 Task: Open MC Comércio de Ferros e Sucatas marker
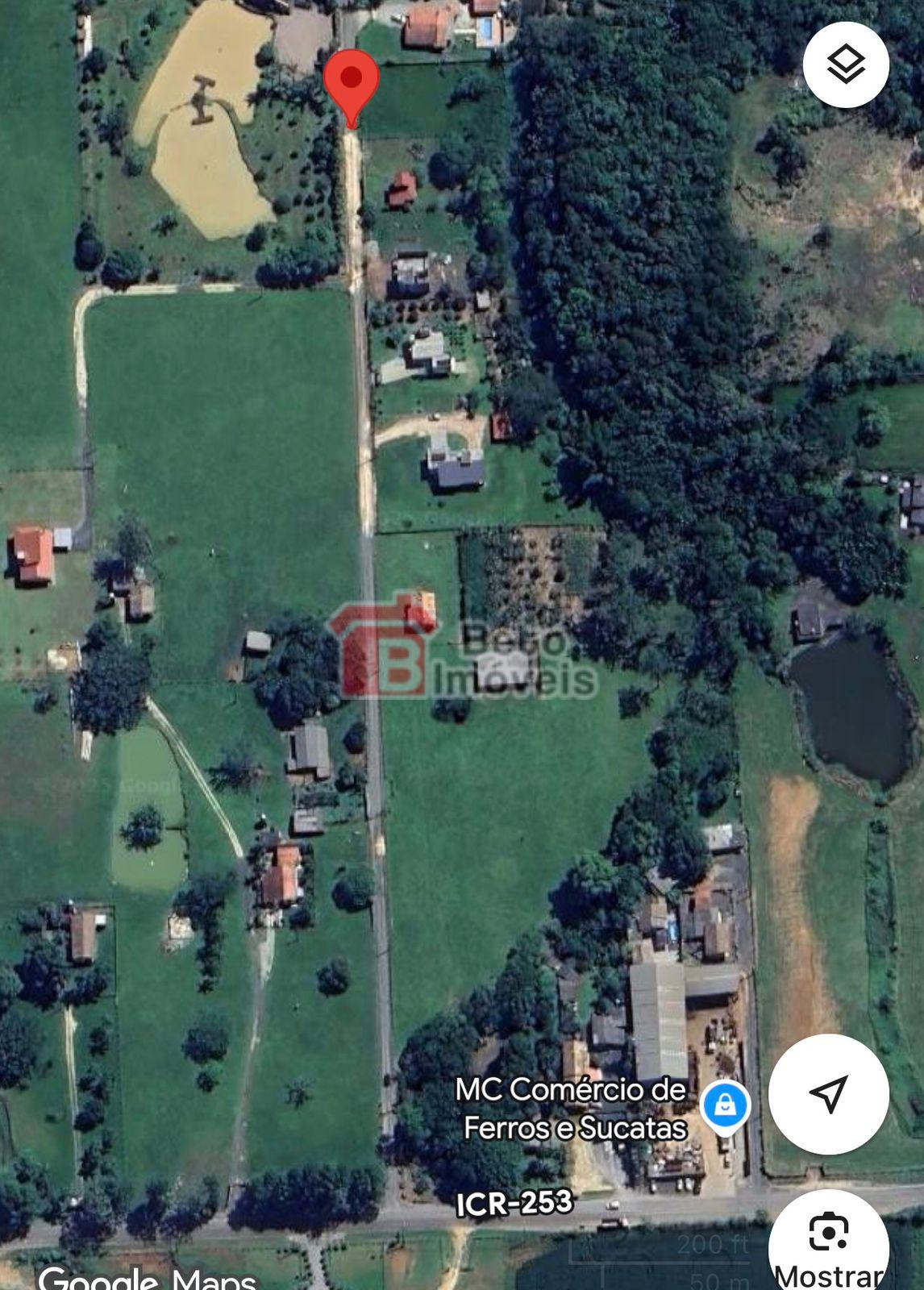click(x=725, y=1105)
